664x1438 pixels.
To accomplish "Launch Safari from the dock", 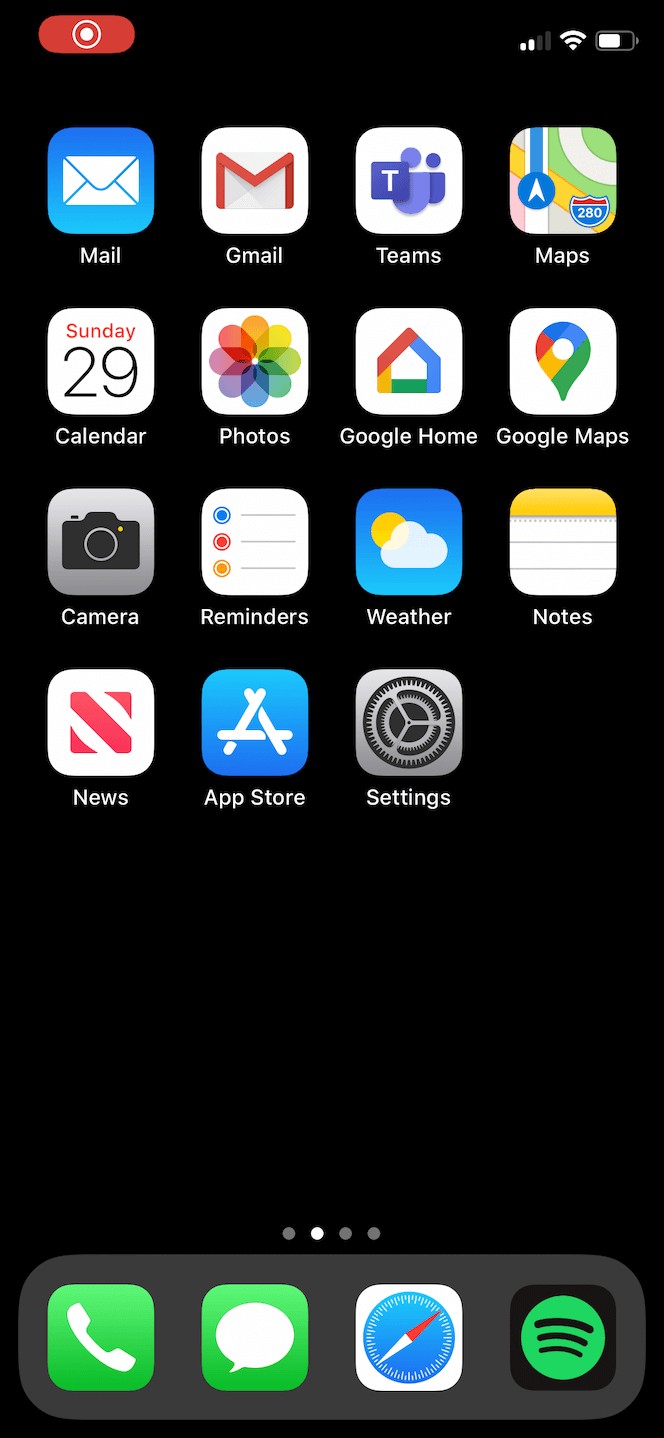I will click(x=409, y=1338).
